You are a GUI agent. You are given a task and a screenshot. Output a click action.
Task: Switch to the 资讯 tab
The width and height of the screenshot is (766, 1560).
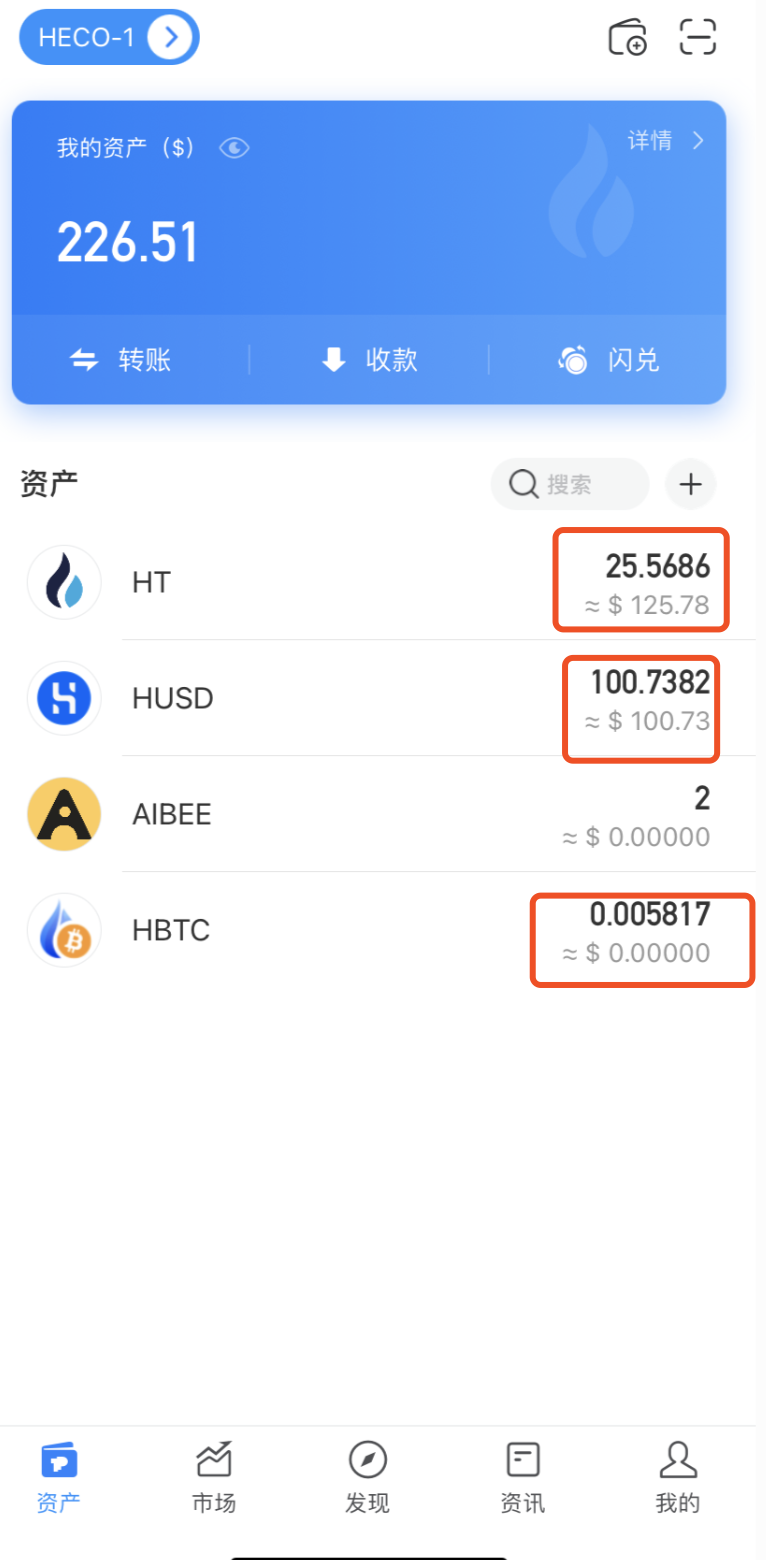(522, 1478)
